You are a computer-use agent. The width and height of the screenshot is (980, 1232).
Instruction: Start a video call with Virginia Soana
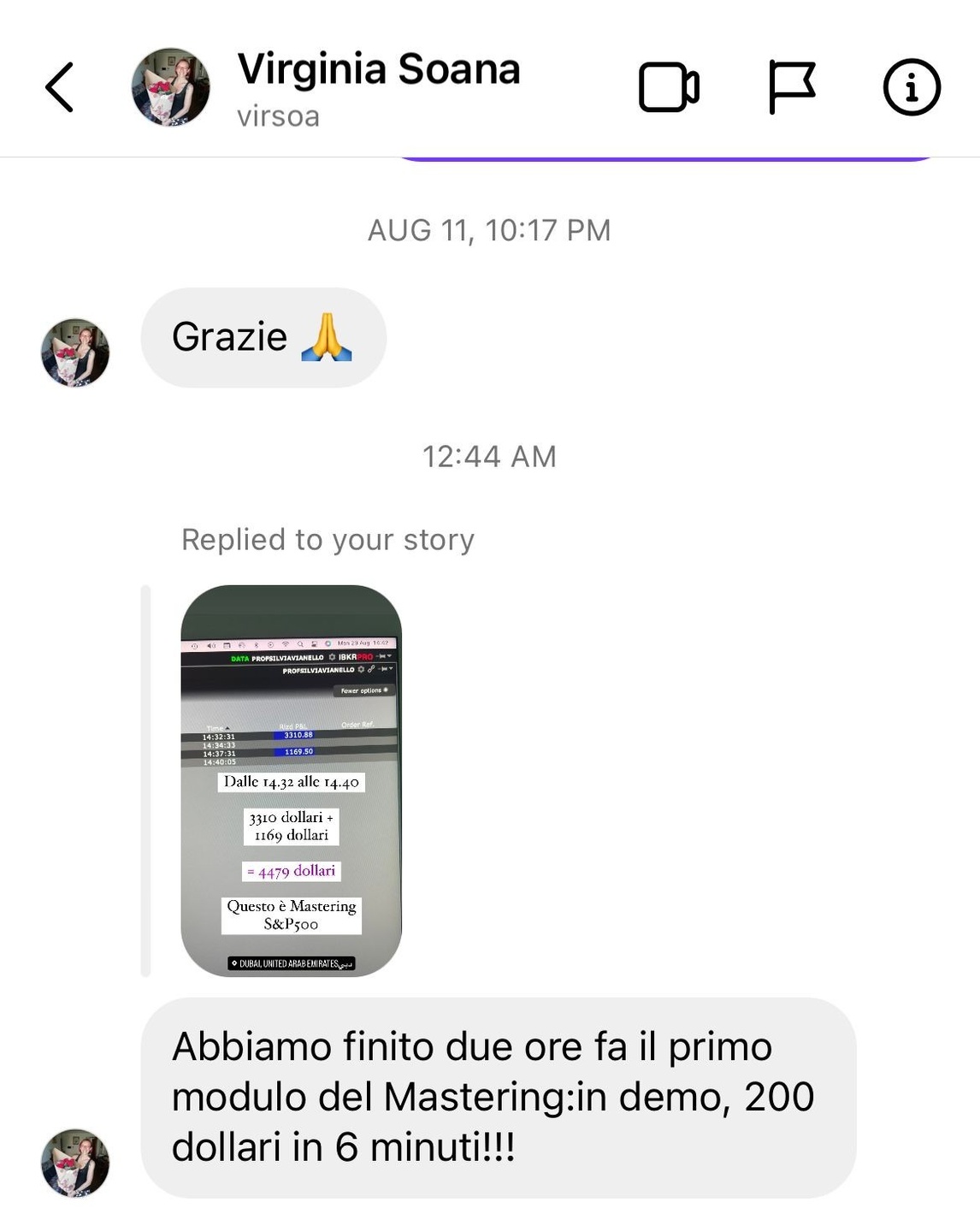pos(669,87)
